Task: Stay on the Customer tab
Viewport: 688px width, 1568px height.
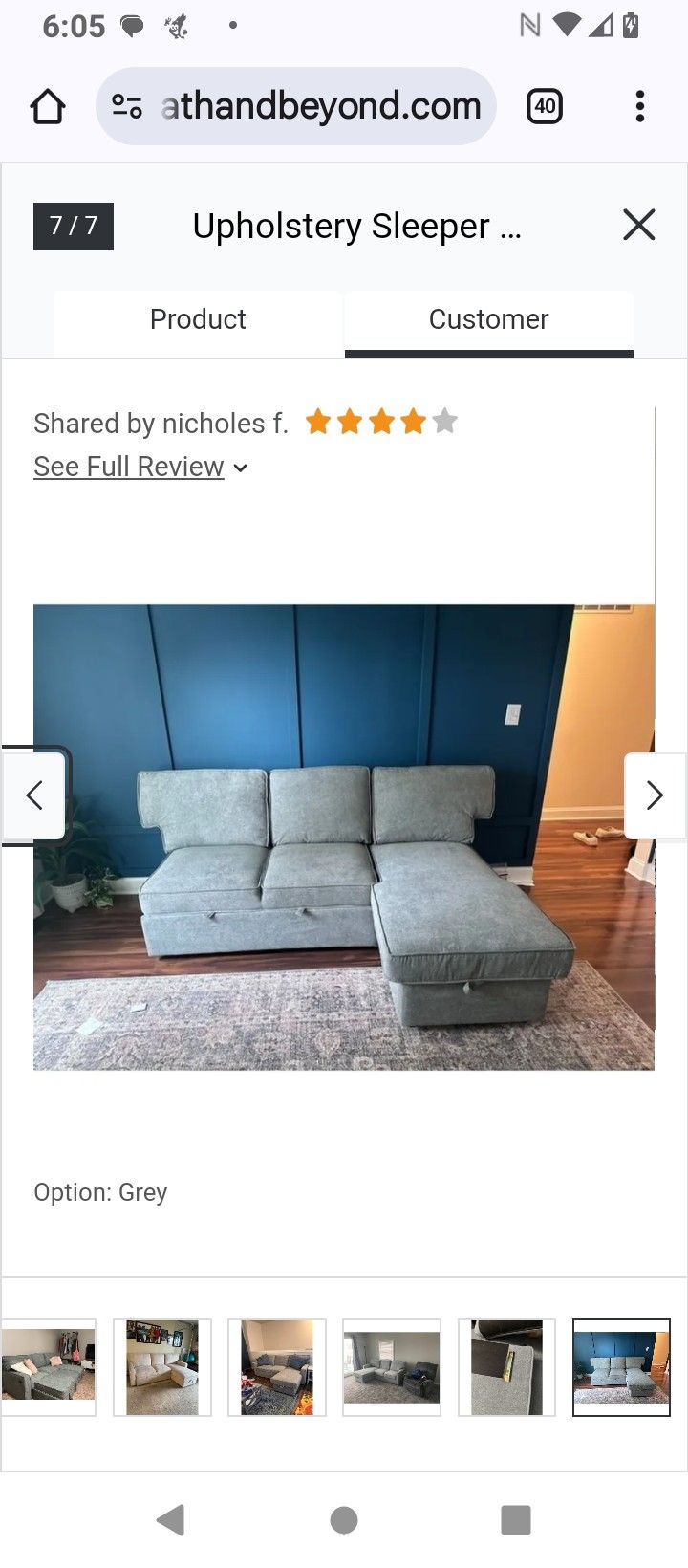Action: point(488,319)
